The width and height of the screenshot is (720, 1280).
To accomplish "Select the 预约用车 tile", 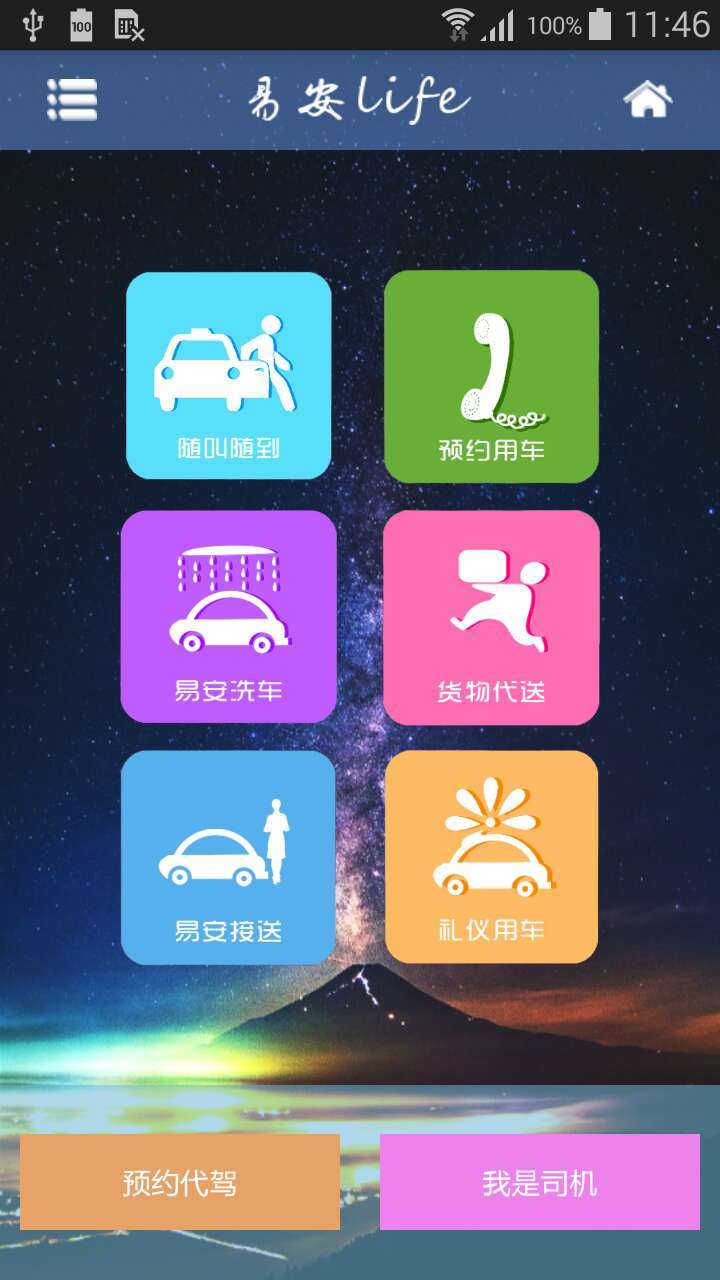I will [491, 376].
